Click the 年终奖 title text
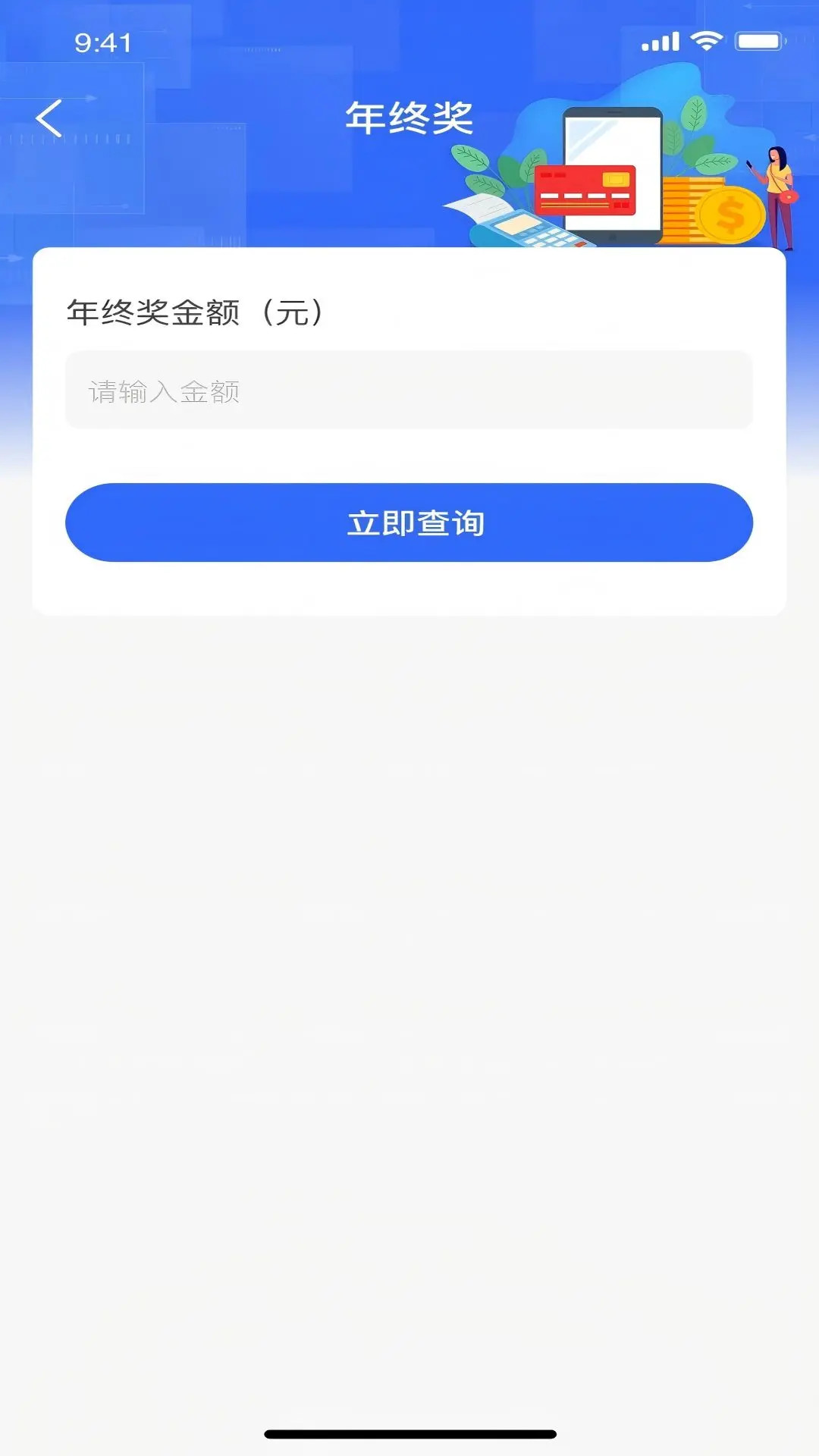 tap(409, 118)
